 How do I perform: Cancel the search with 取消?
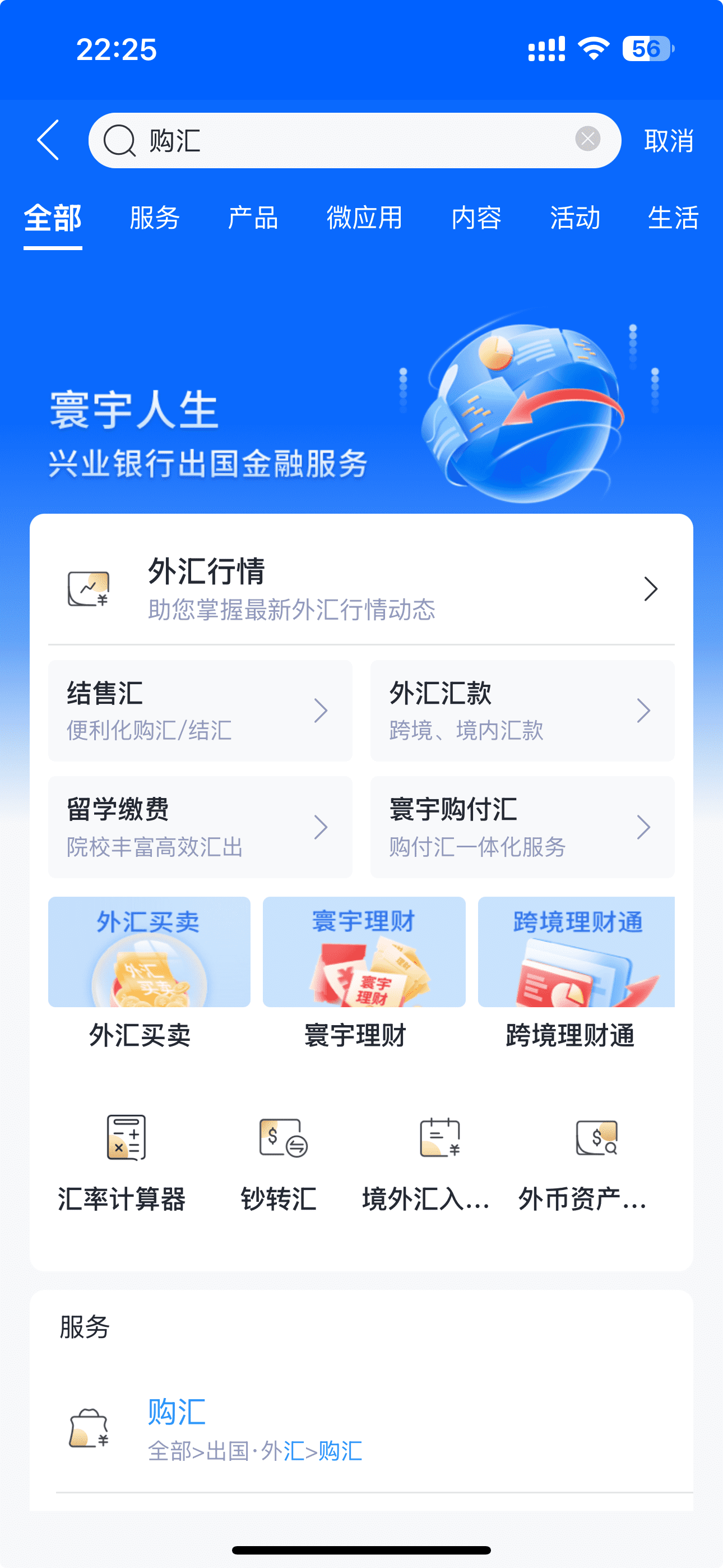click(x=668, y=141)
